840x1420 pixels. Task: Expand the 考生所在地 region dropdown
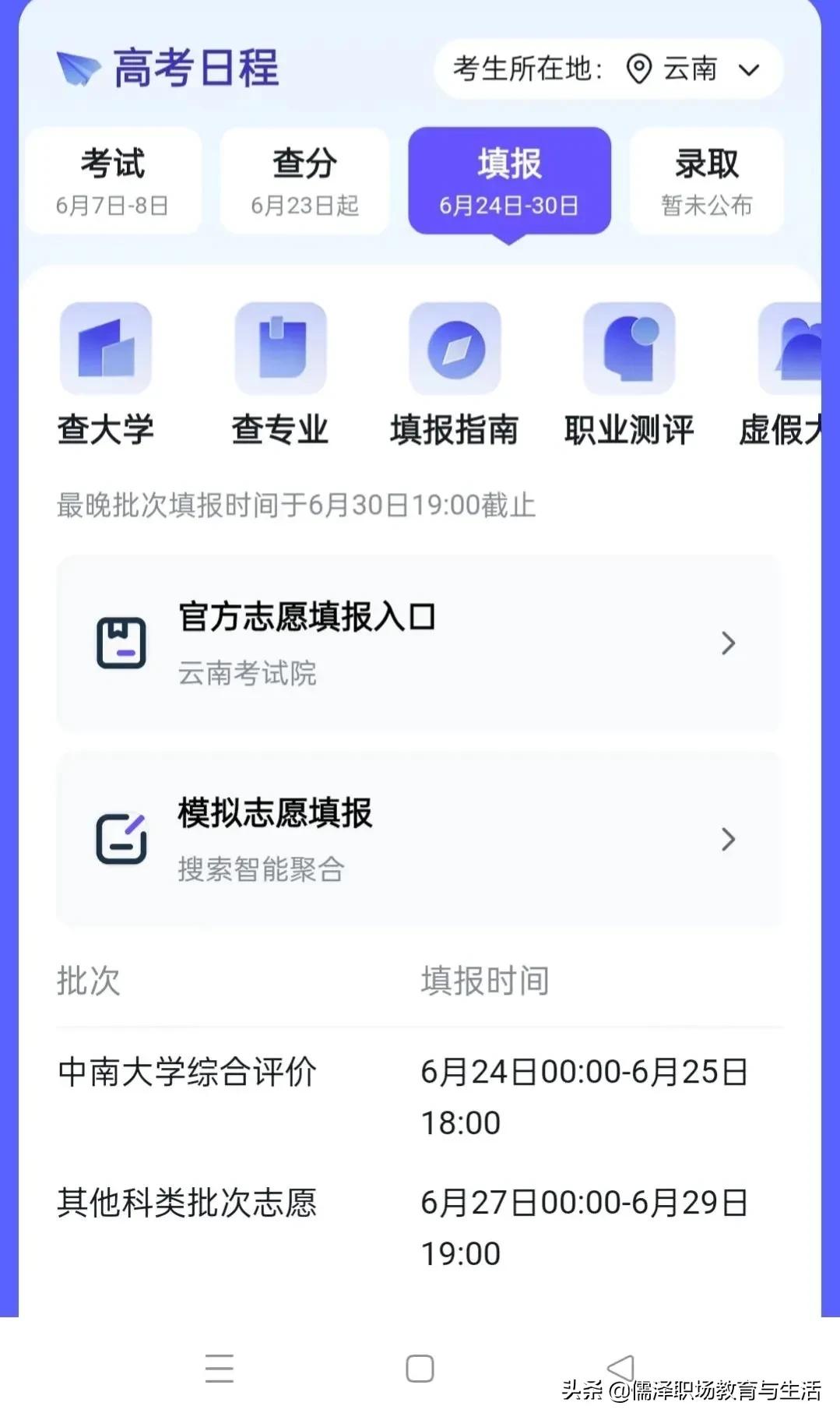(x=748, y=69)
